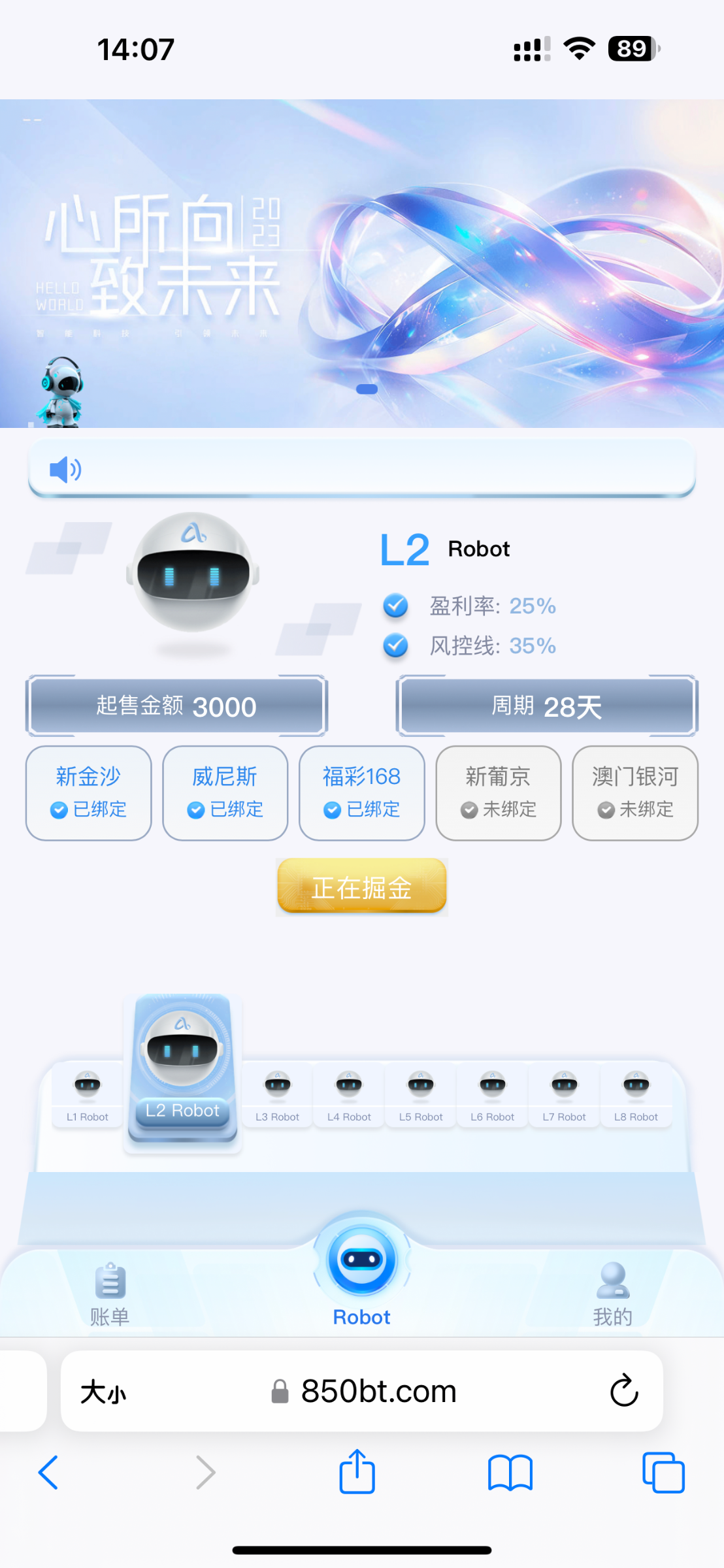Viewport: 724px width, 1568px height.
Task: Select the L6 Robot tile
Action: click(x=492, y=1095)
